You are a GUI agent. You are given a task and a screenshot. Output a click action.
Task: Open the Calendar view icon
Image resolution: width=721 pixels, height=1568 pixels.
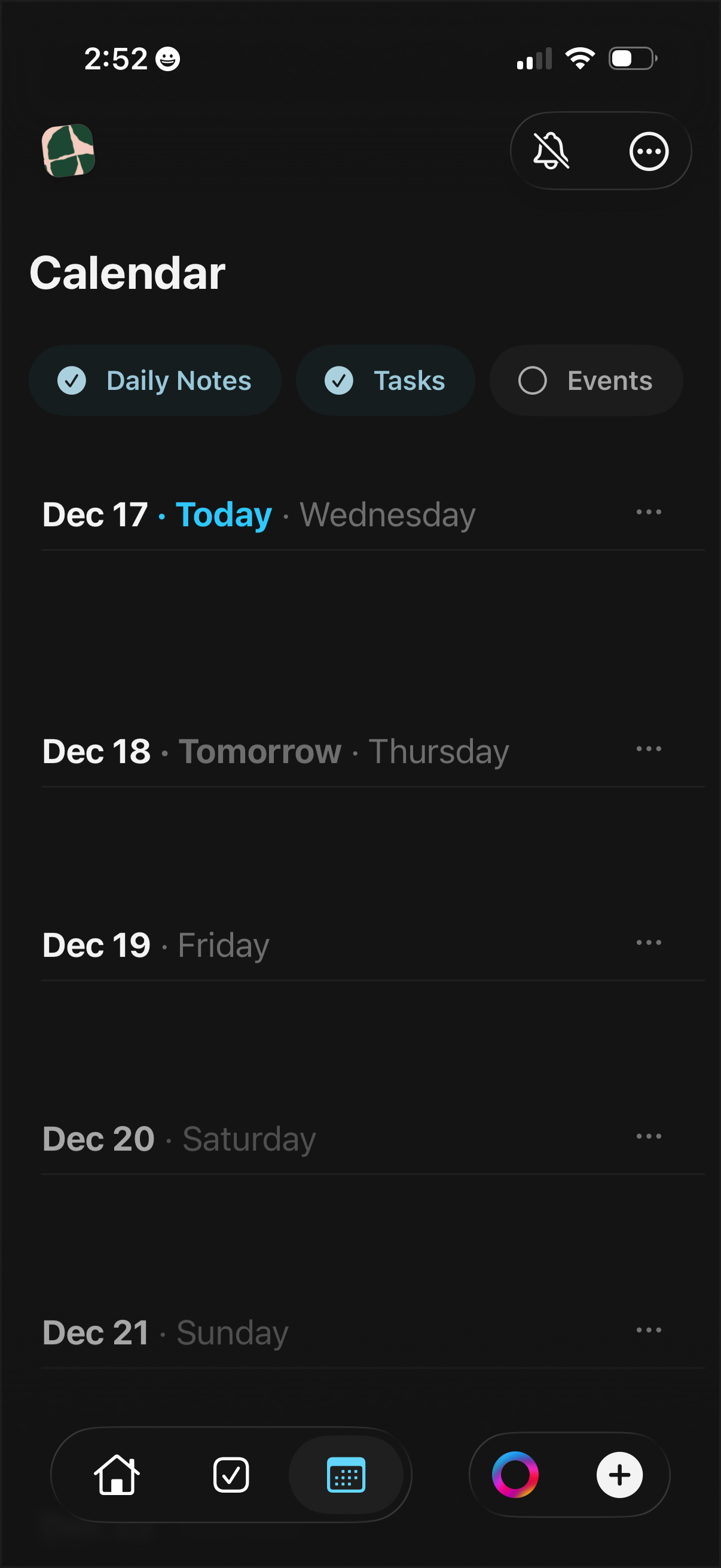pos(349,1475)
